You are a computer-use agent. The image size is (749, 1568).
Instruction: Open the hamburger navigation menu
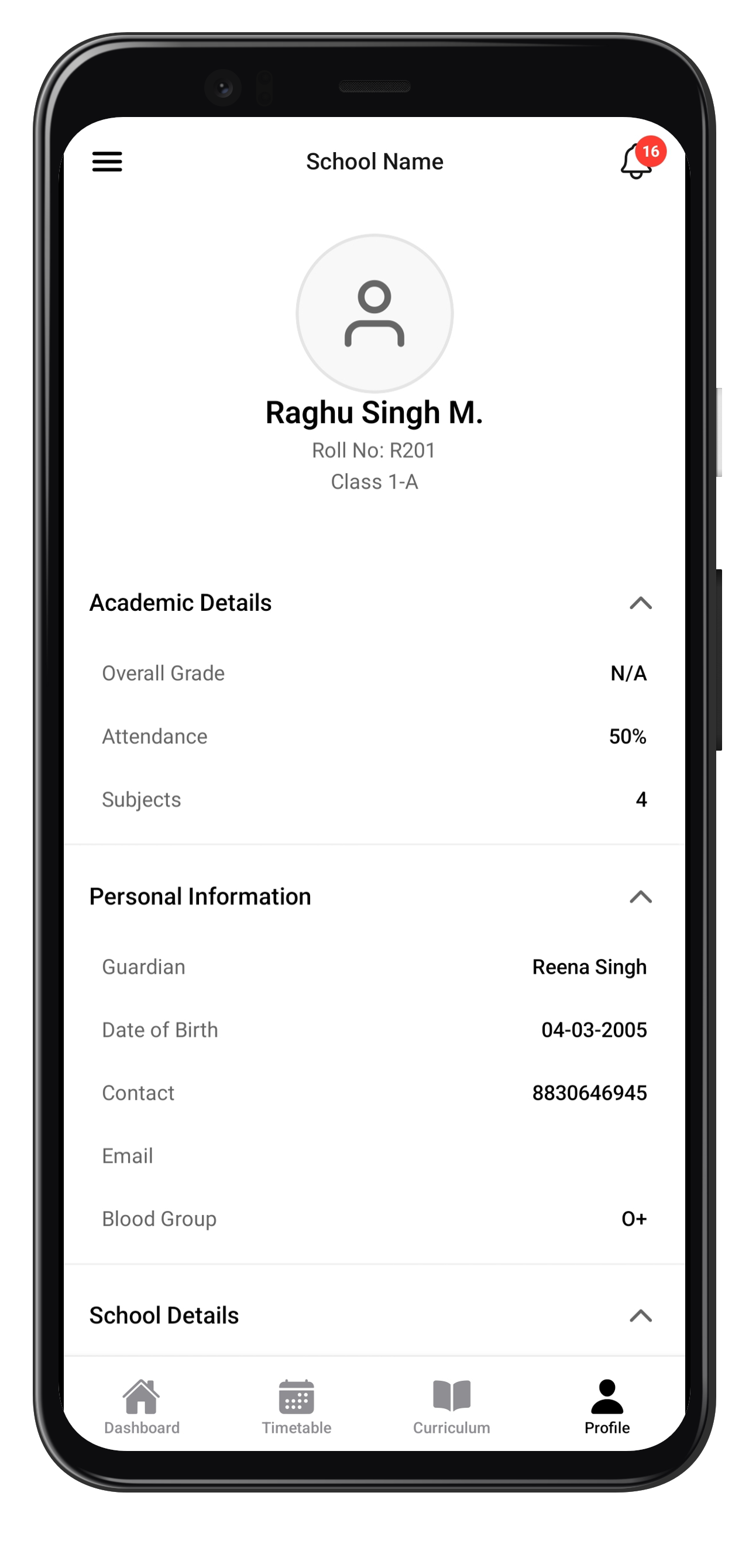tap(106, 161)
